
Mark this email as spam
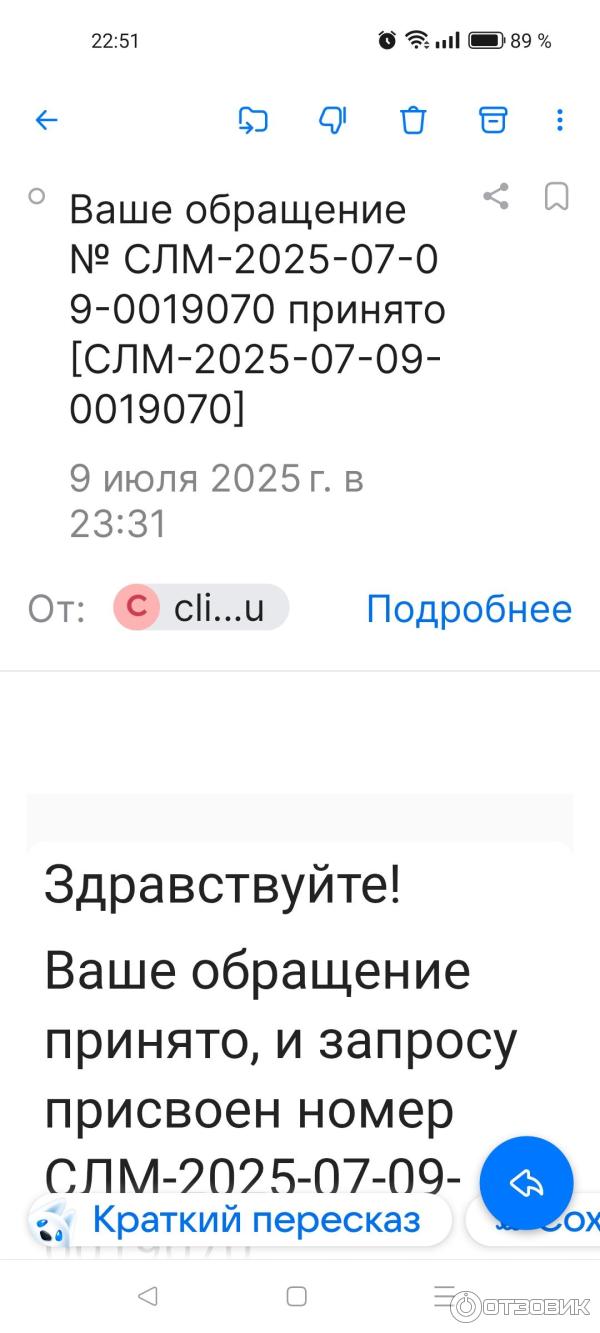pos(332,121)
